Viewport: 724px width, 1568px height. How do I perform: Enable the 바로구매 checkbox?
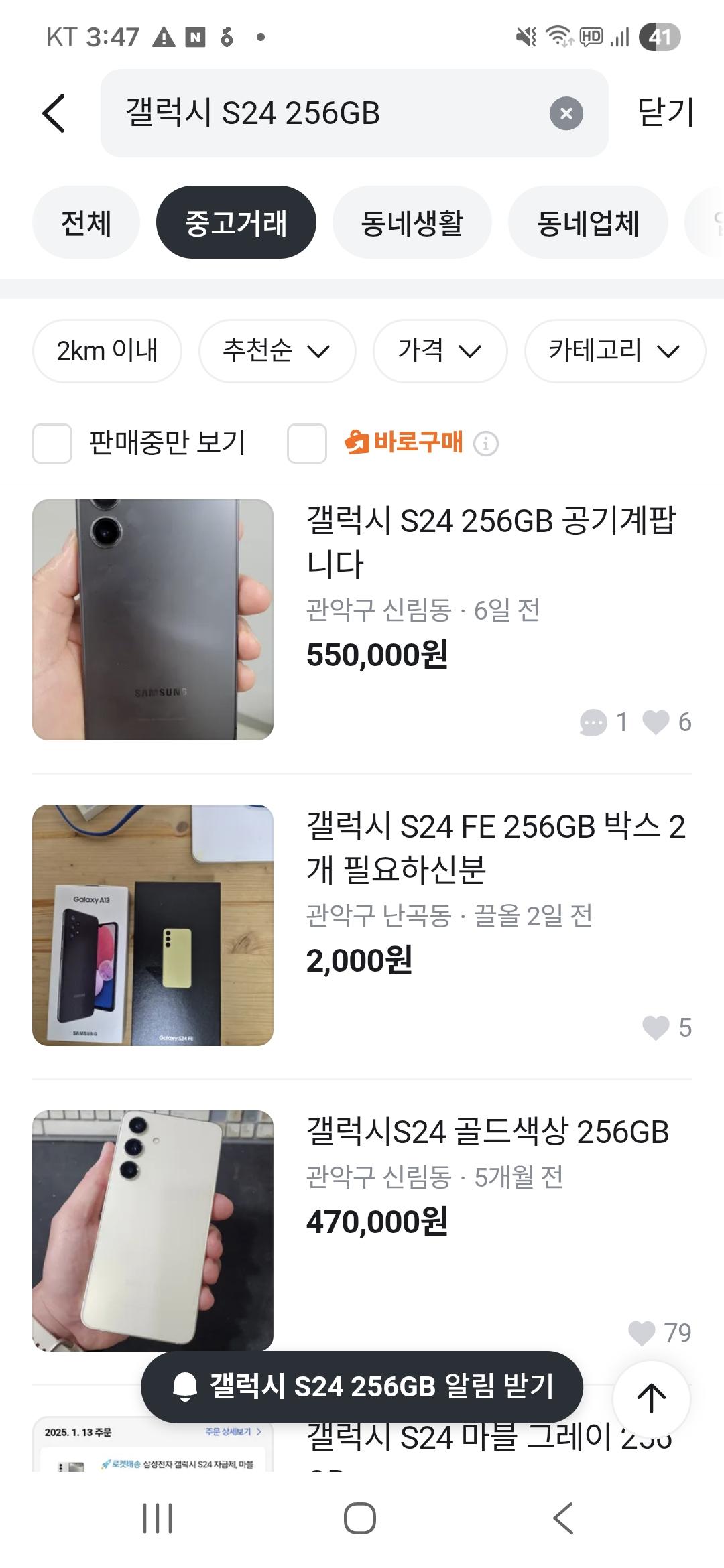click(x=307, y=443)
